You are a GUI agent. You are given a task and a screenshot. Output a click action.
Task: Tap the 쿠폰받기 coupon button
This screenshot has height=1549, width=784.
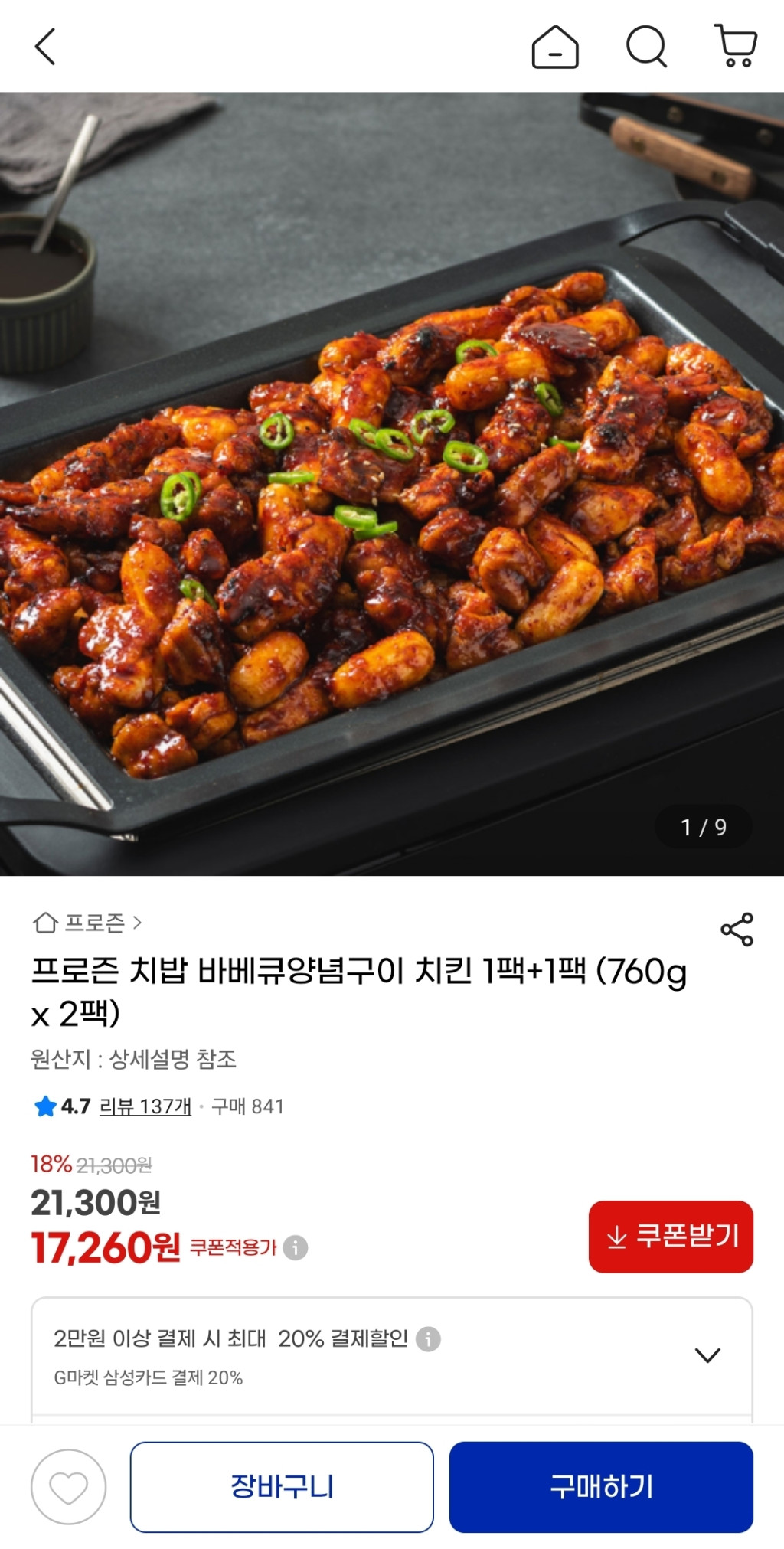pos(671,1237)
